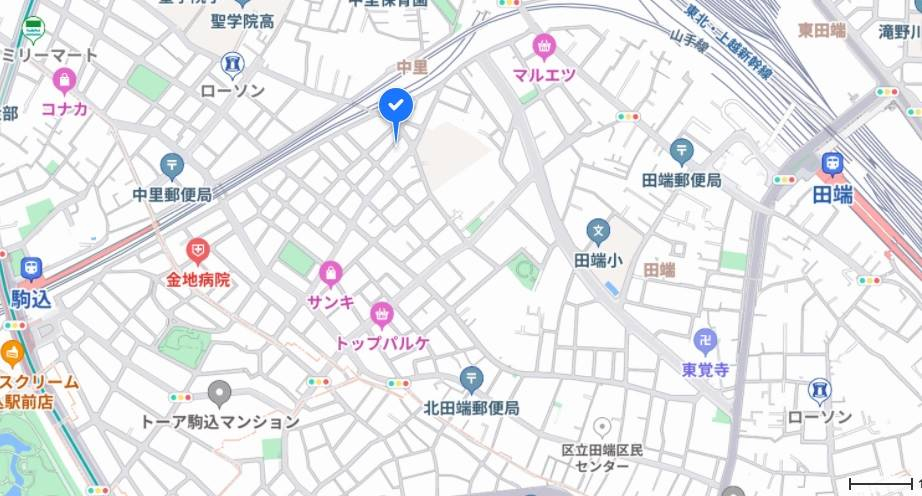
Task: Tap the トーア駒込マンション marker
Action: click(x=219, y=393)
